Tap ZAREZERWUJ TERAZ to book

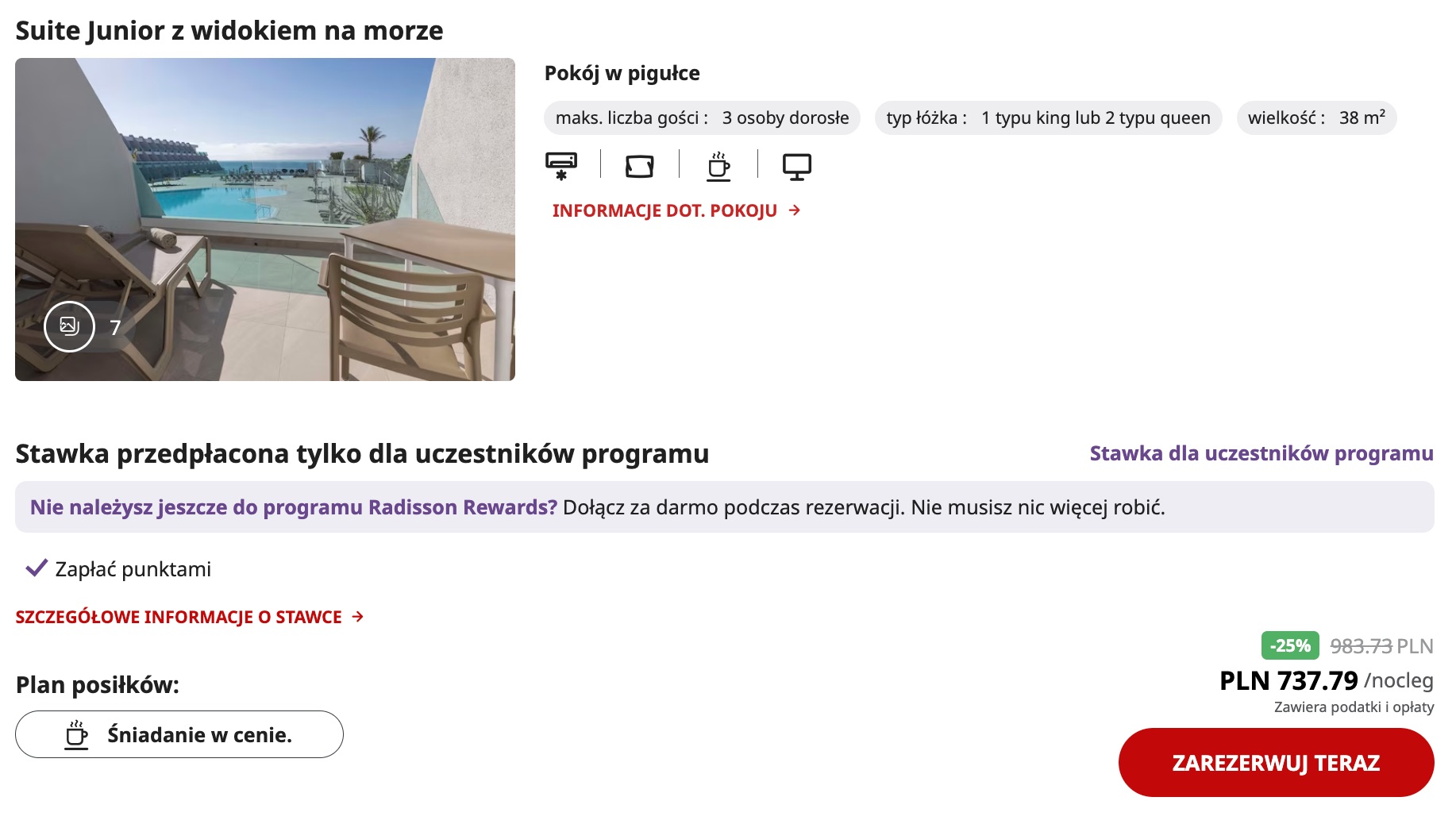[1275, 762]
